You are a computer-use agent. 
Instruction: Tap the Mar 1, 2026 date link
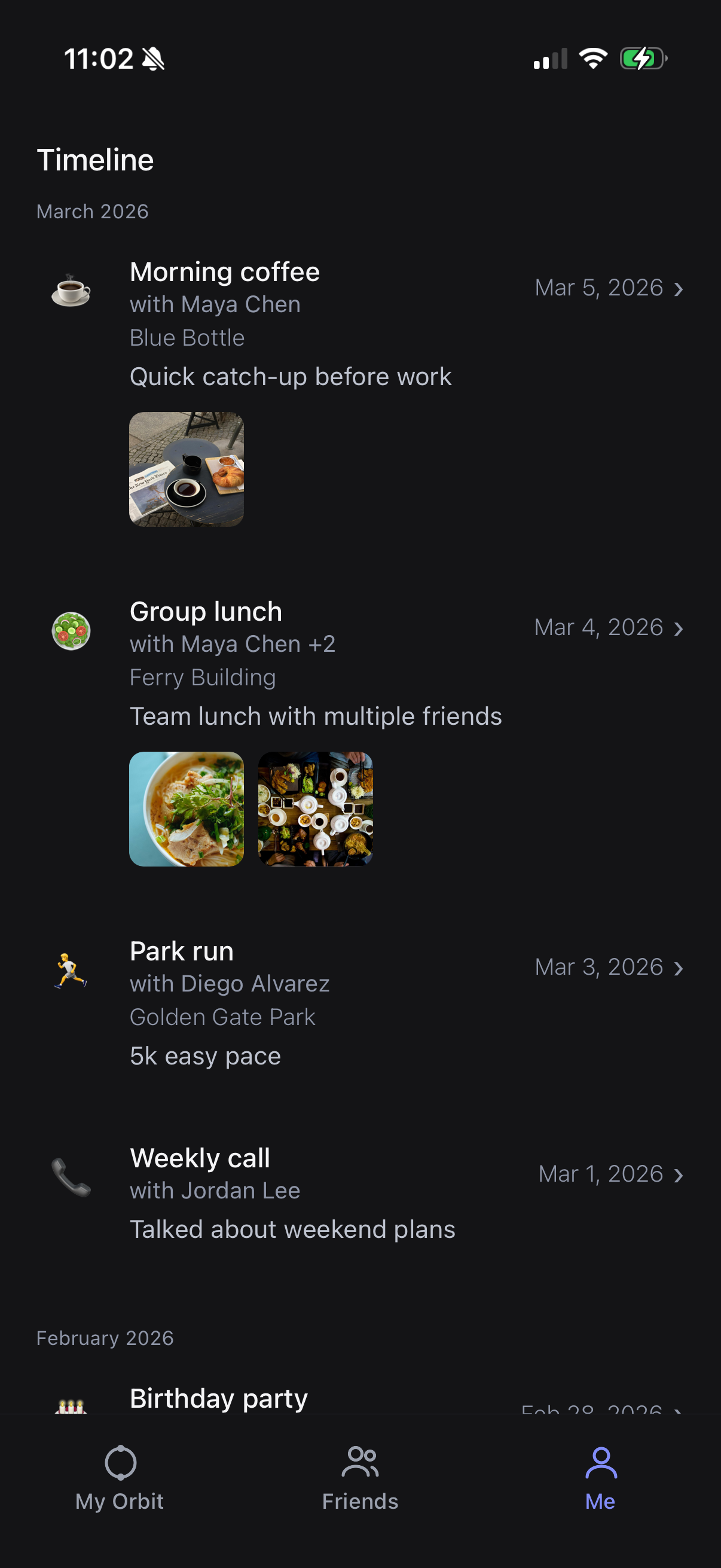pyautogui.click(x=601, y=1173)
